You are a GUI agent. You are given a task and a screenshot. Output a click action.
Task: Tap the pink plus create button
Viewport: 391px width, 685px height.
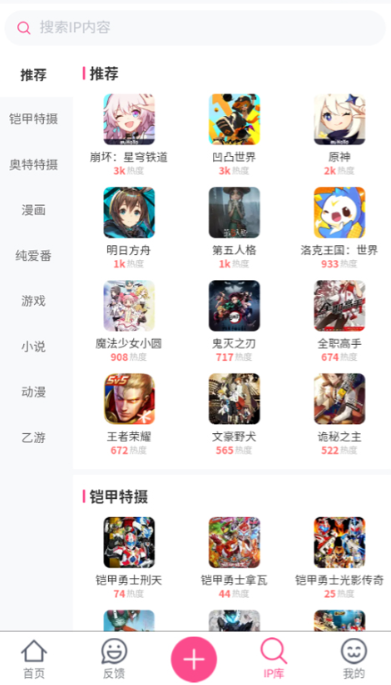point(194,659)
